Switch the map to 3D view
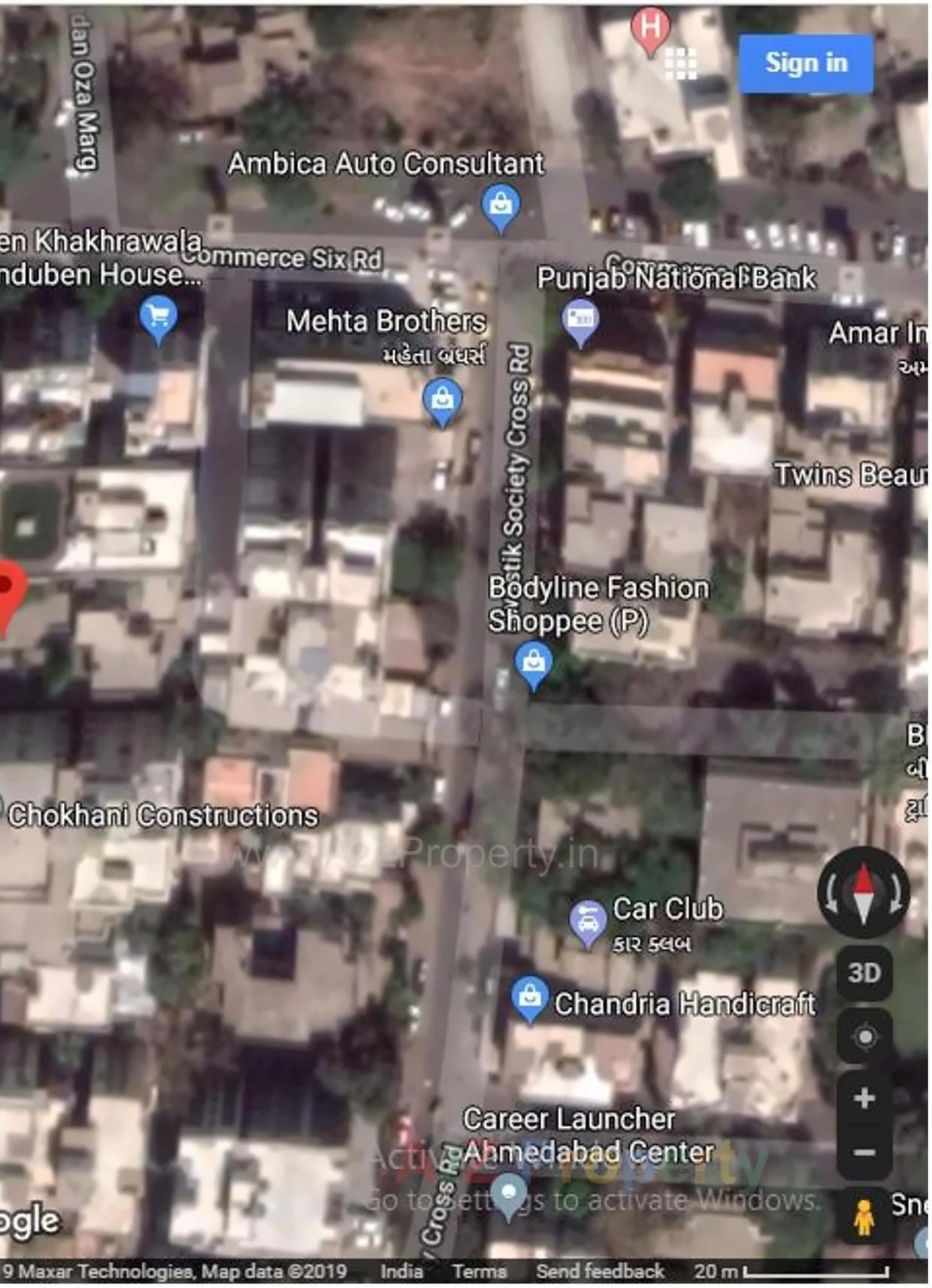The width and height of the screenshot is (932, 1288). point(864,973)
